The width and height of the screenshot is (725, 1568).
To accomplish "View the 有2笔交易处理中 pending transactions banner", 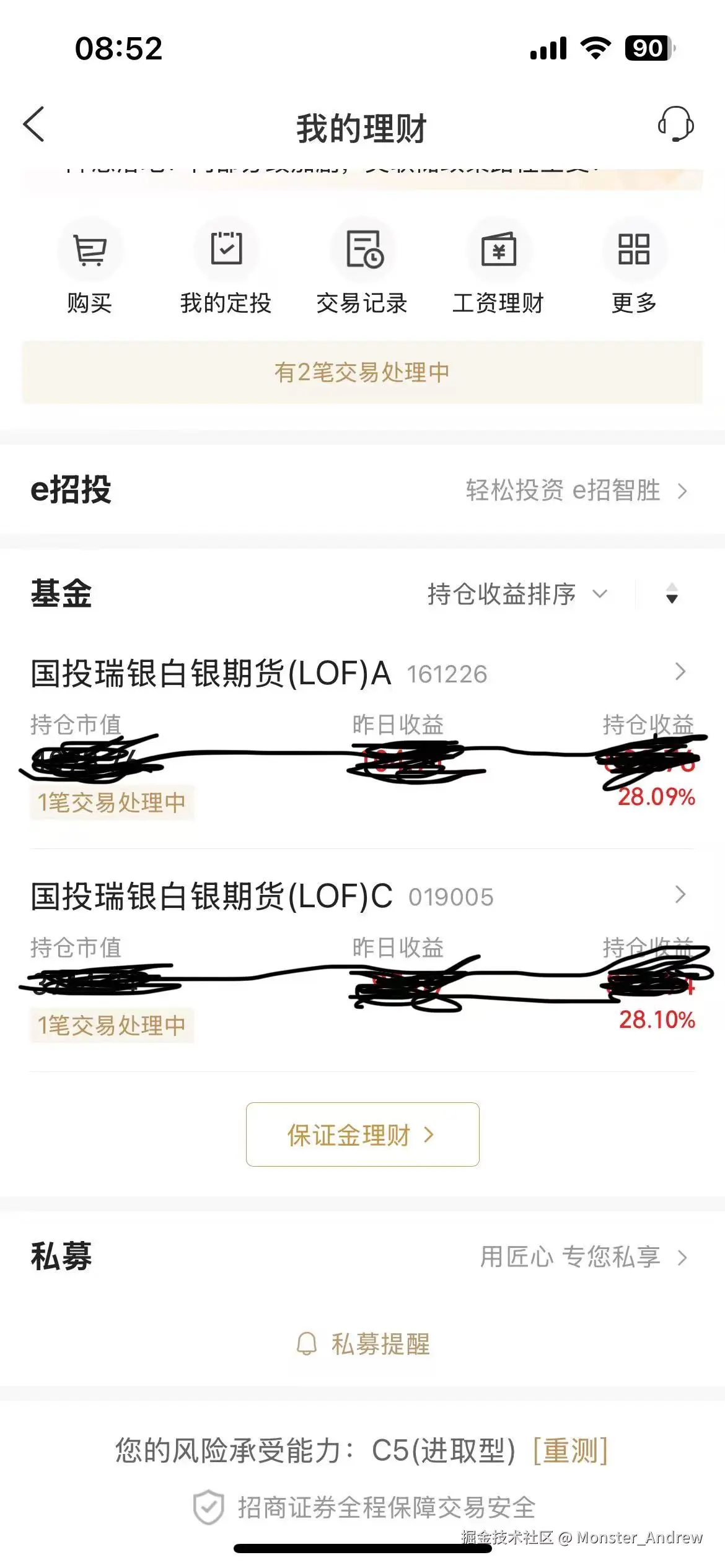I will [x=362, y=372].
